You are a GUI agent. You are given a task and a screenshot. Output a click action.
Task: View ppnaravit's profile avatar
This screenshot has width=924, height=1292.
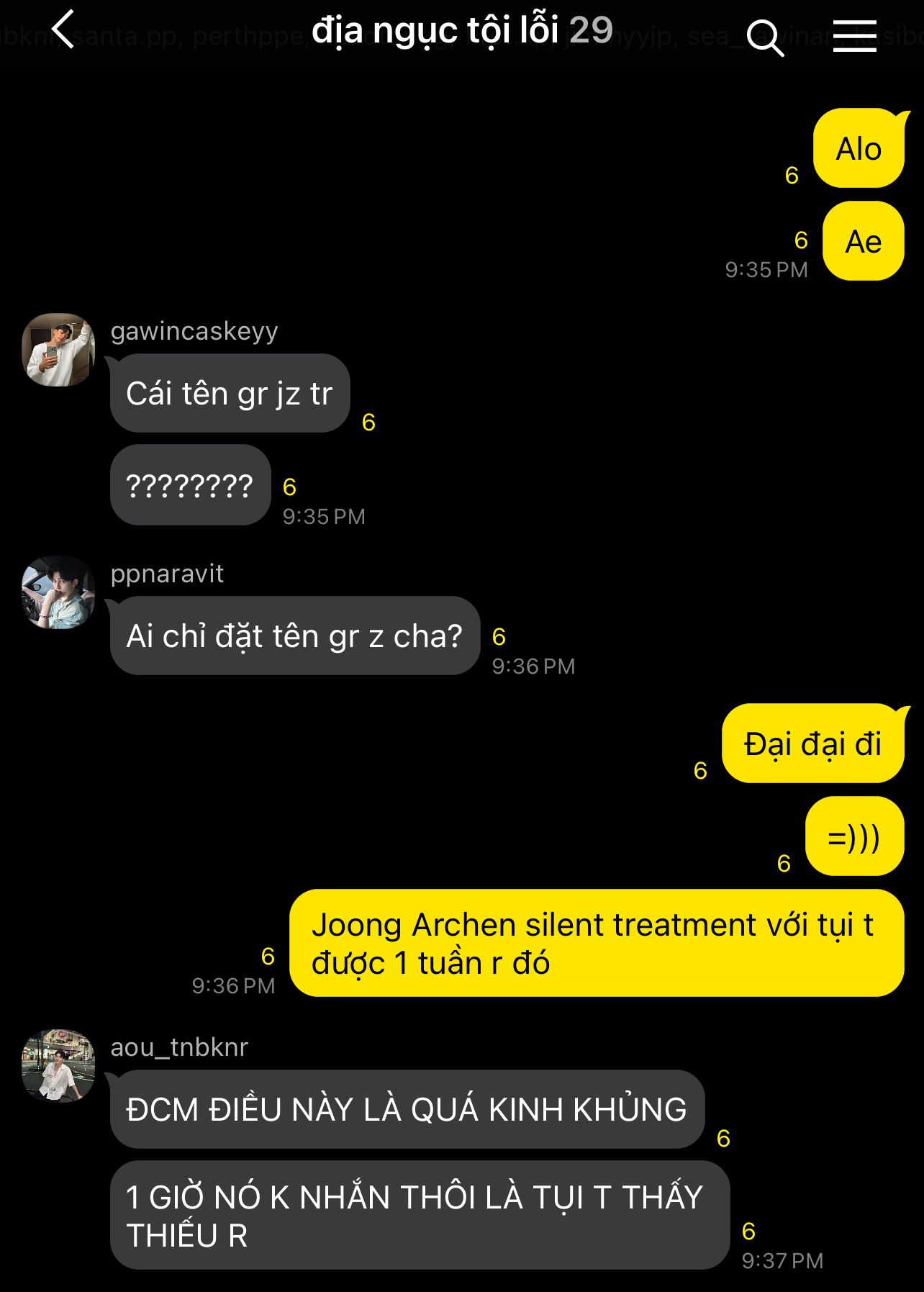pyautogui.click(x=58, y=592)
